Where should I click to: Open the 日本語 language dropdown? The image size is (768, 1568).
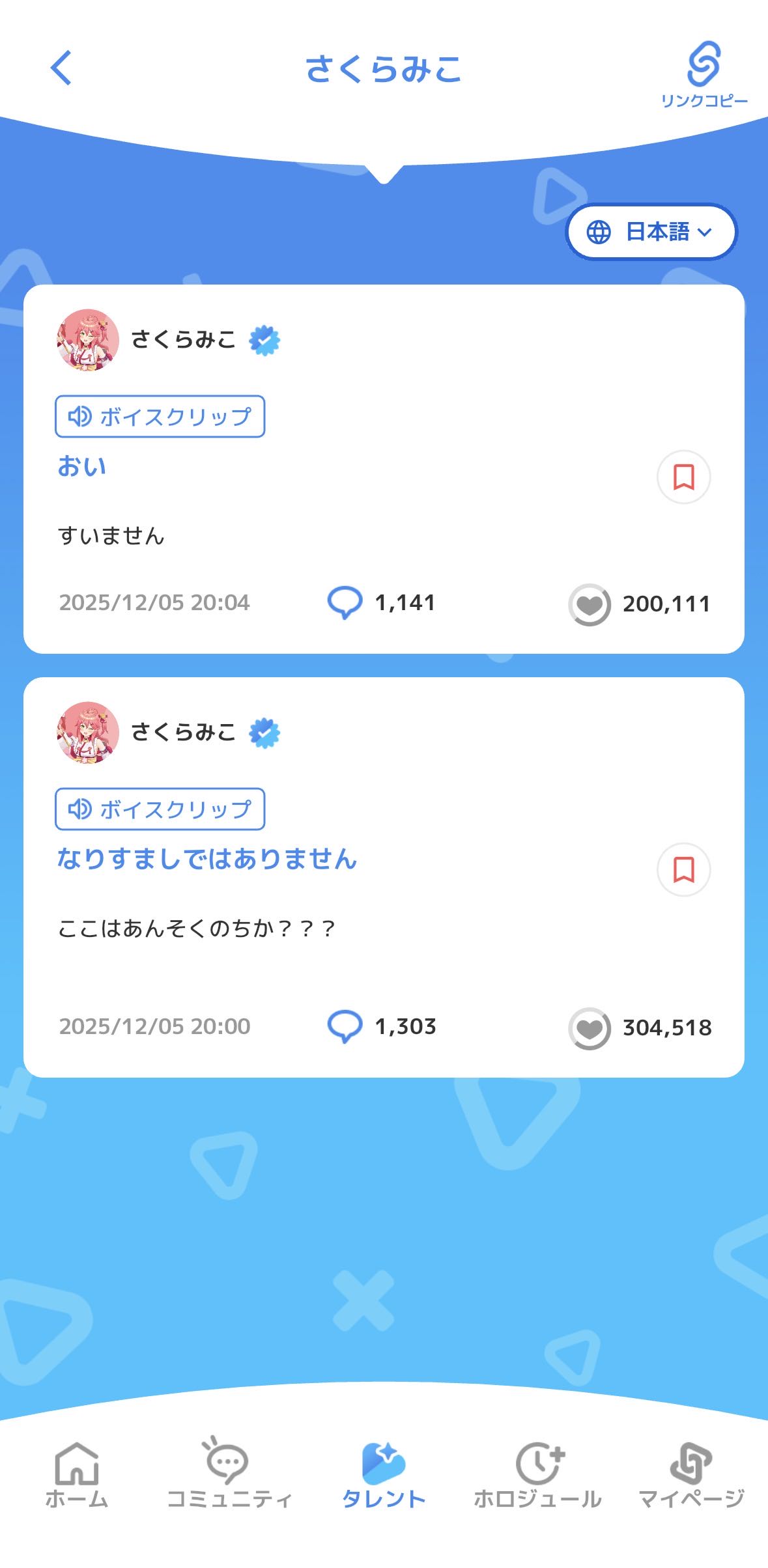[651, 232]
